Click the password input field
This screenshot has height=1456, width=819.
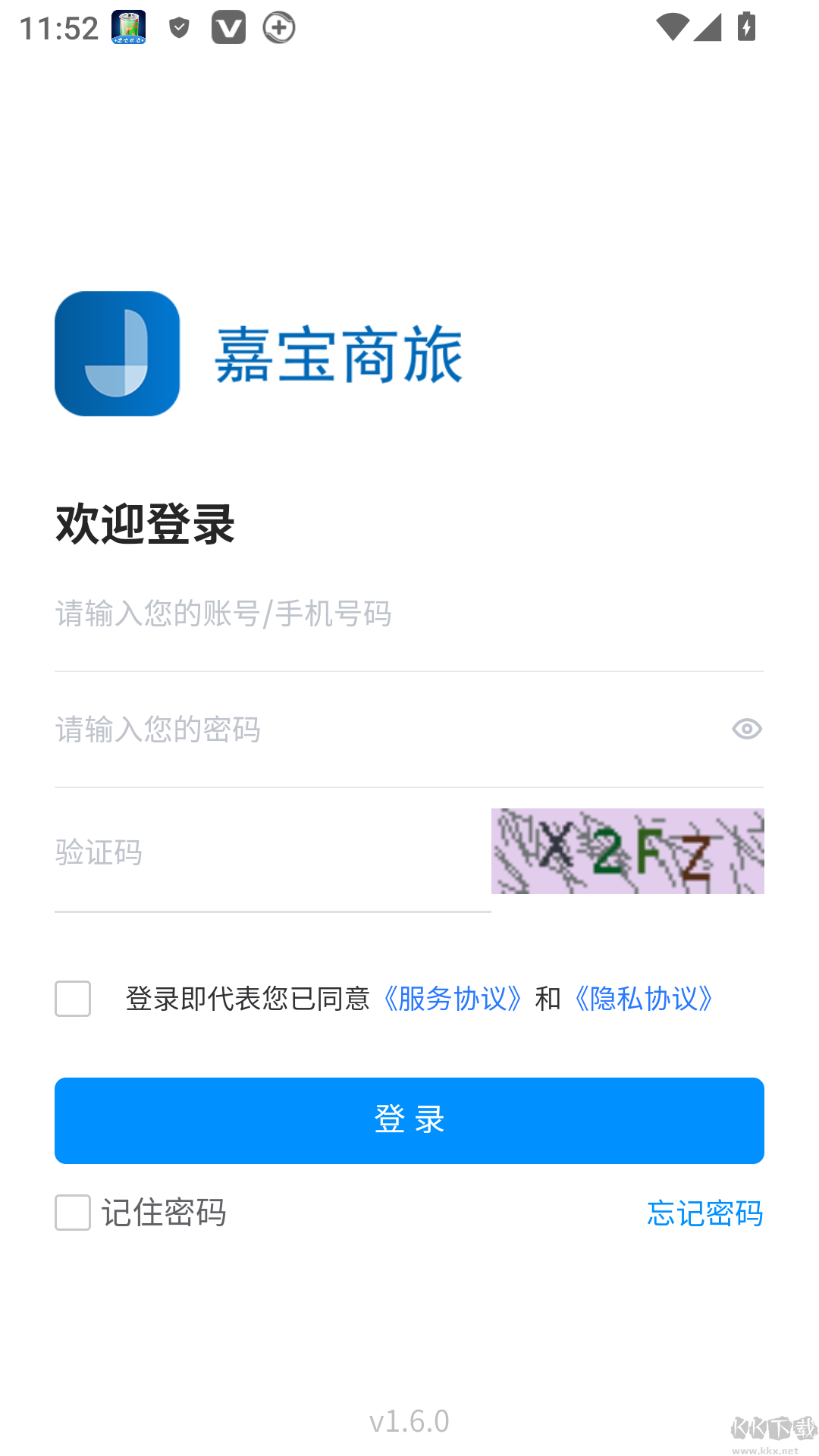pyautogui.click(x=303, y=730)
